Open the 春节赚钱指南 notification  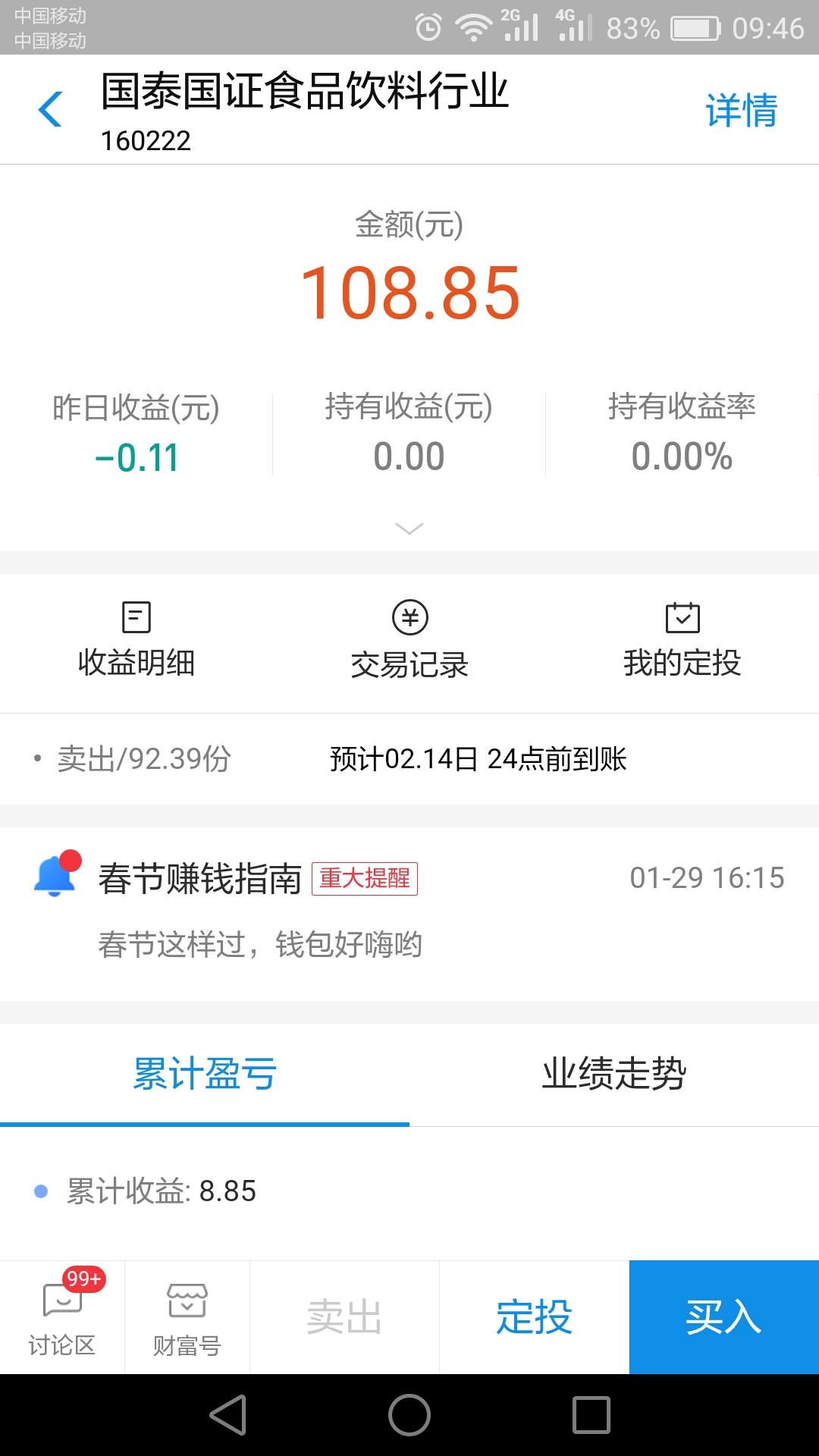(x=409, y=914)
